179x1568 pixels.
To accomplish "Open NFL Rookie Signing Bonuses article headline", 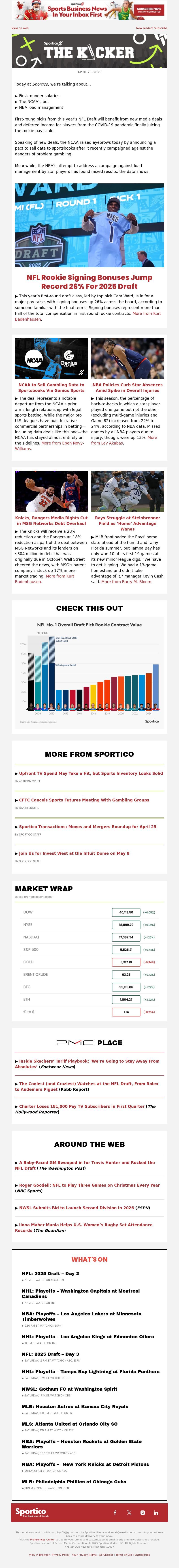I will [x=89, y=281].
